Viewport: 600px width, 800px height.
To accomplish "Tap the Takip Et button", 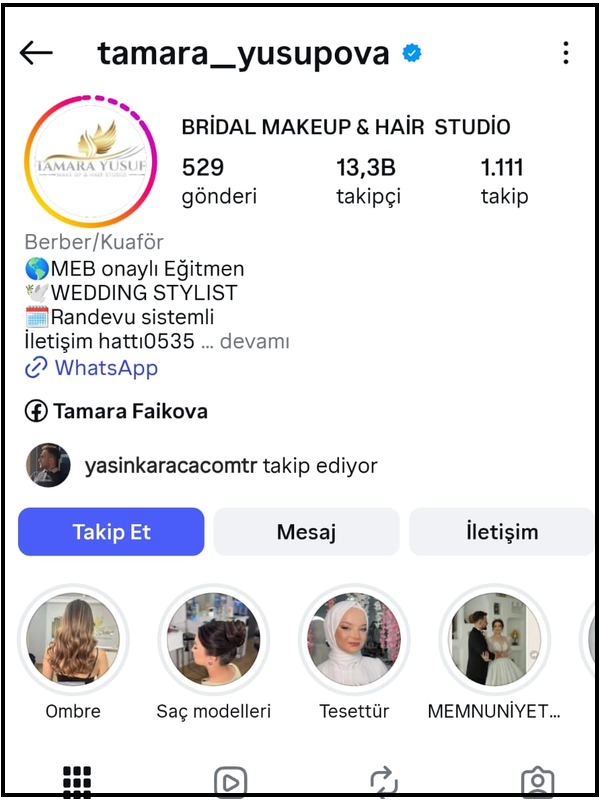I will [111, 532].
